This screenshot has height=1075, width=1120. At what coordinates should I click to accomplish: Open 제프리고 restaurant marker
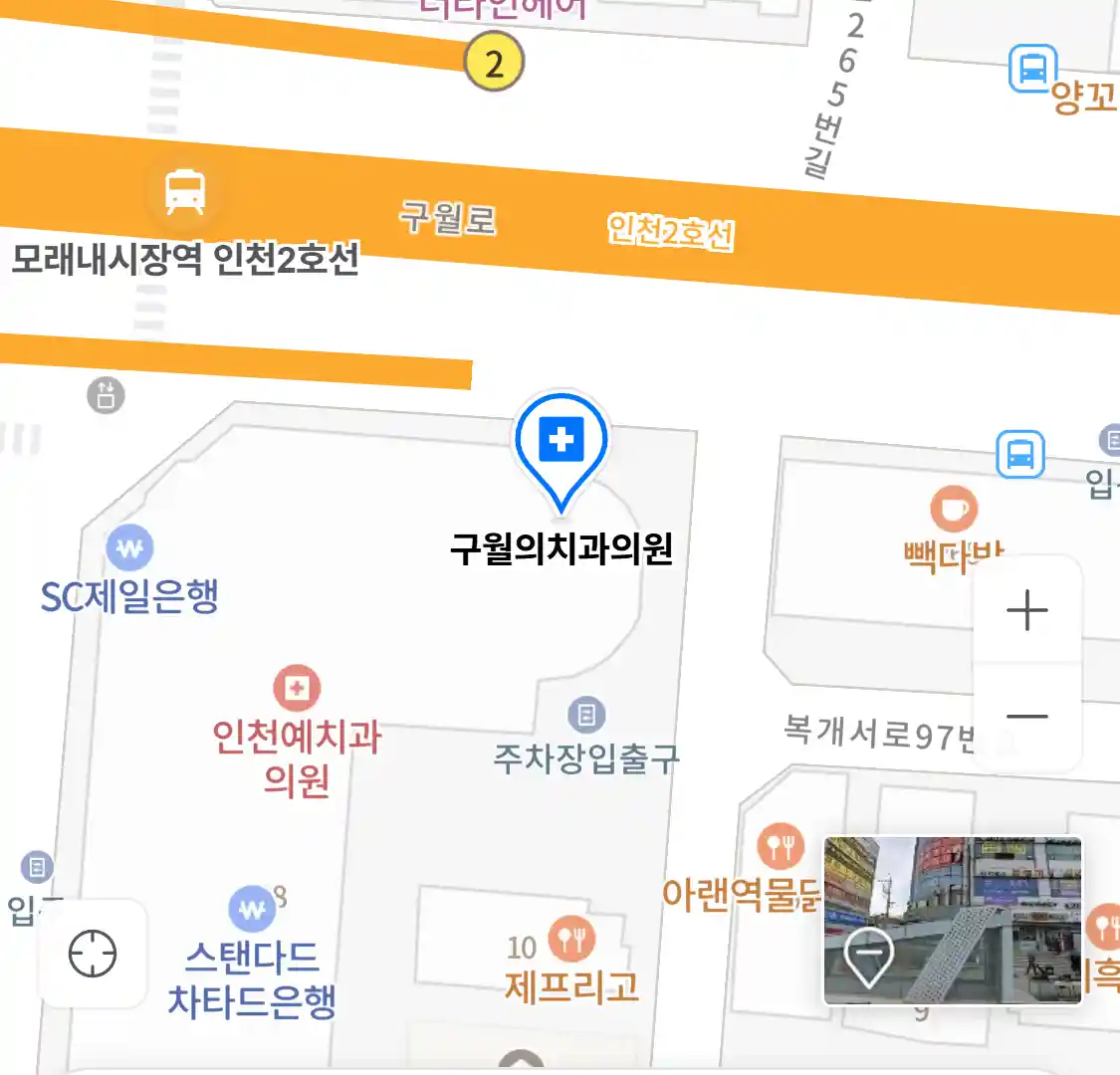(x=571, y=938)
